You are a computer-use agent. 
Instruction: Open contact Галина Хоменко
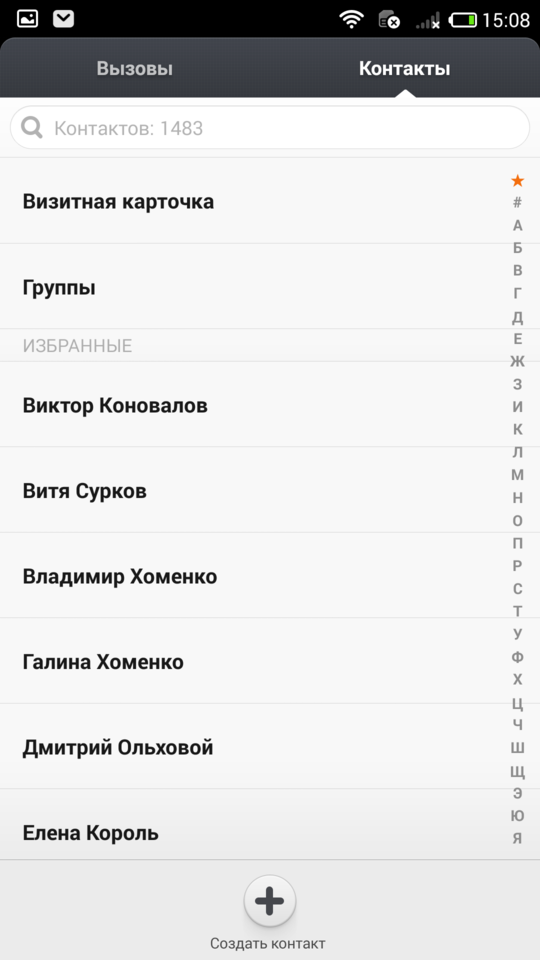coord(251,661)
